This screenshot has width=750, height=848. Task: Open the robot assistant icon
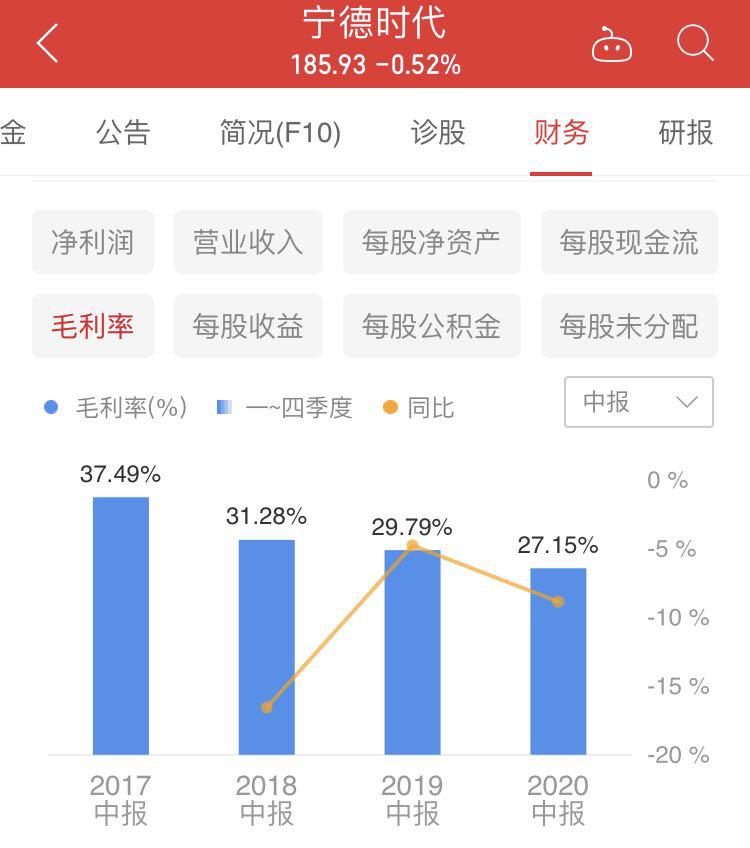[613, 44]
